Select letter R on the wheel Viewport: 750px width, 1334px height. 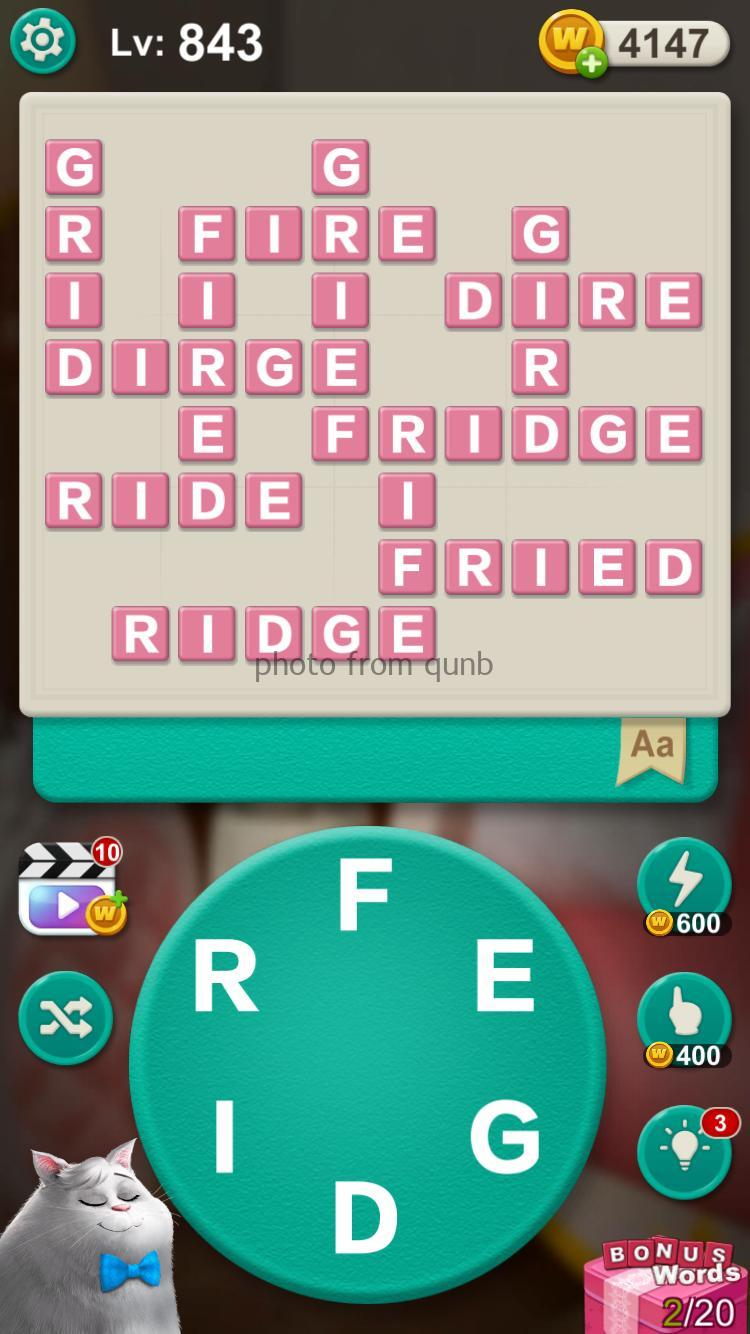click(x=226, y=978)
